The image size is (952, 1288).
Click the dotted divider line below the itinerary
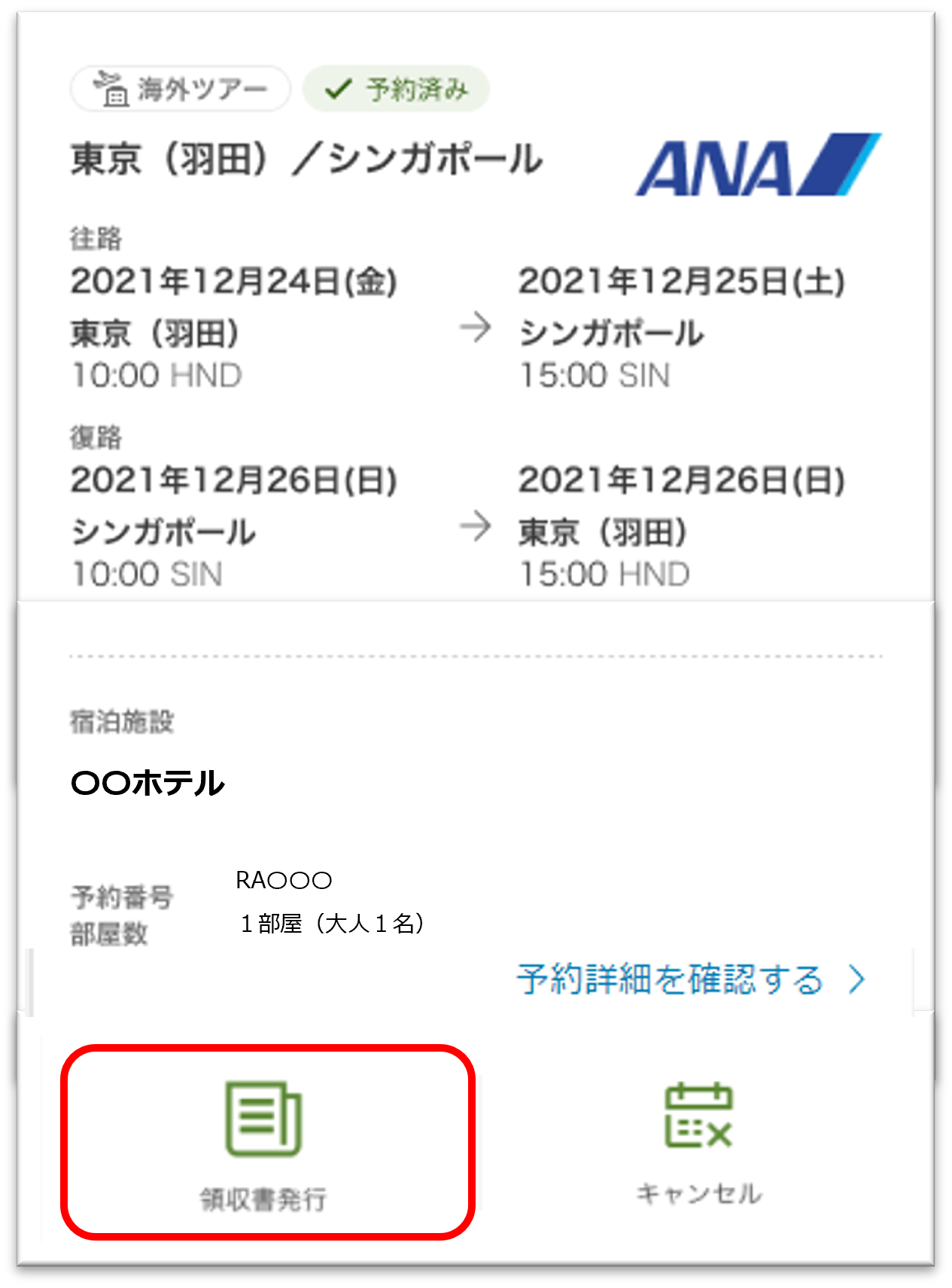[x=476, y=653]
